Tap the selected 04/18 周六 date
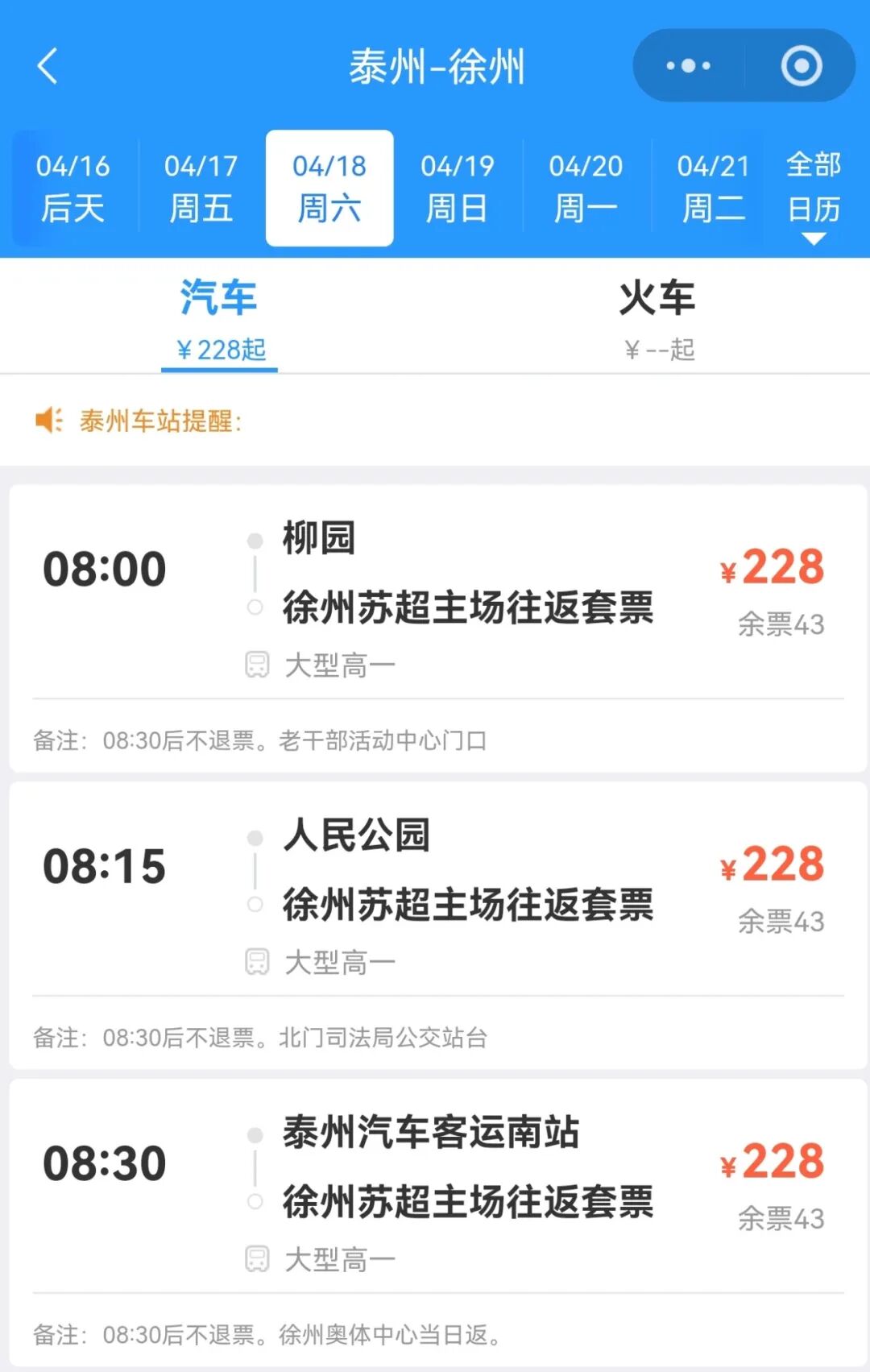This screenshot has height=1372, width=870. coord(329,188)
